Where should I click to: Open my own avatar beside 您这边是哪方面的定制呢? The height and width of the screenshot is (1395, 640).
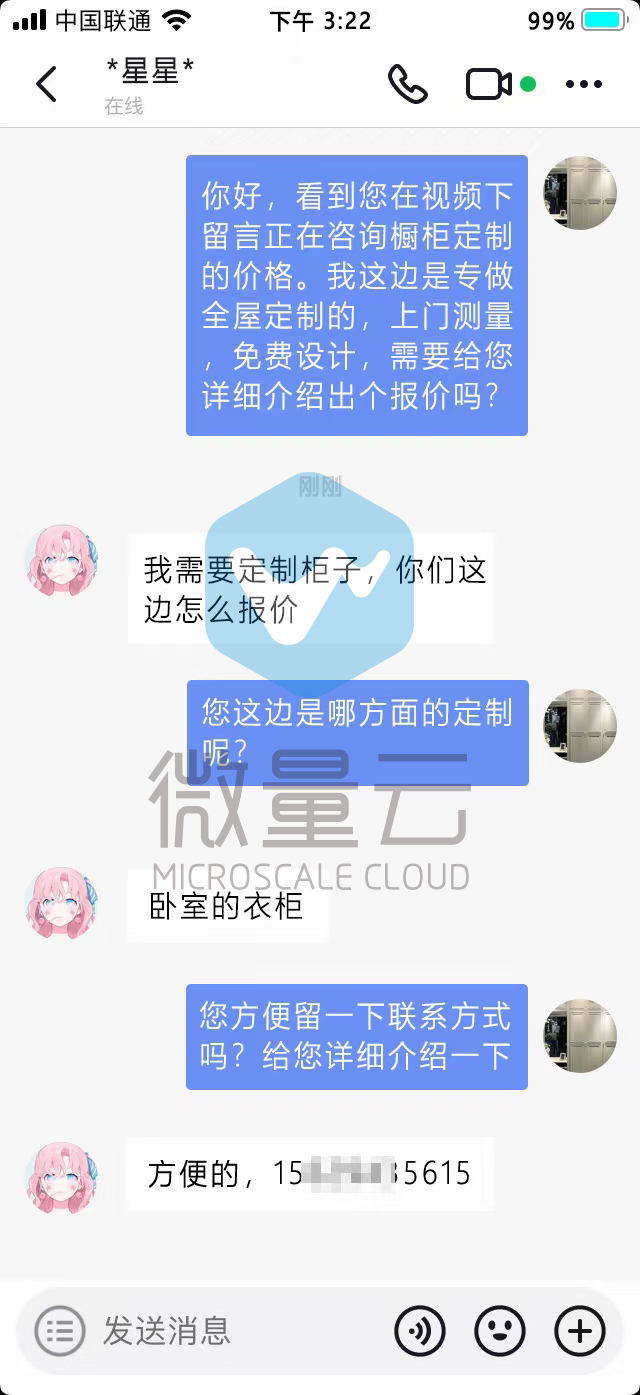(579, 726)
